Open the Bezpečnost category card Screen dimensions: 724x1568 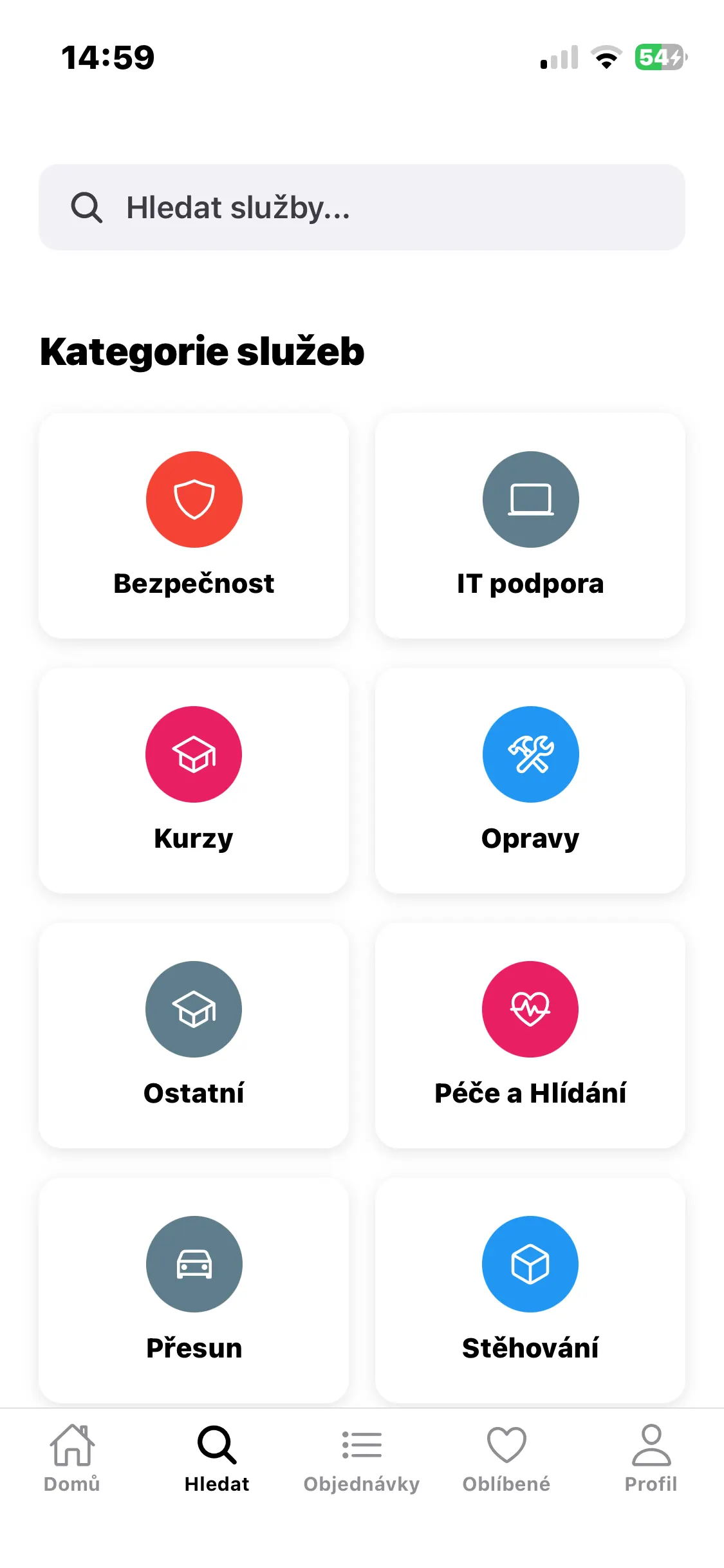[194, 525]
